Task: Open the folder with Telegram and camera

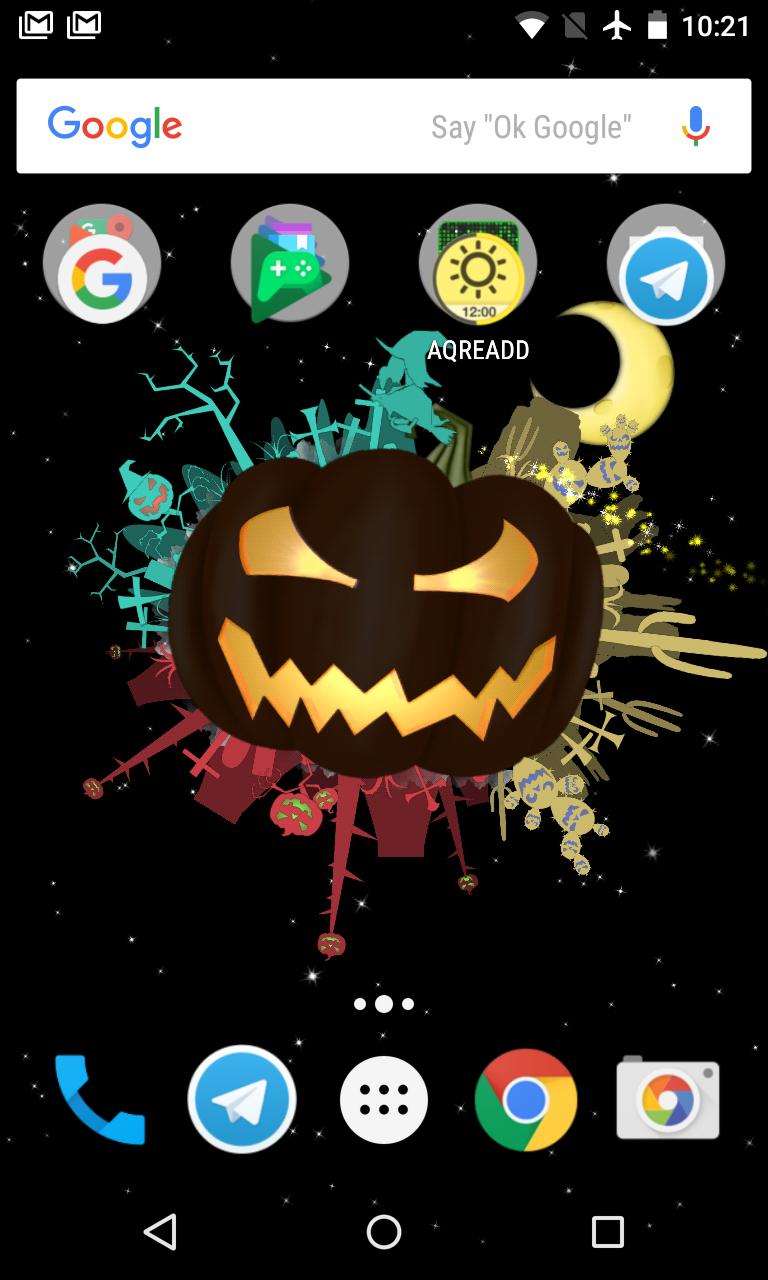Action: (665, 264)
